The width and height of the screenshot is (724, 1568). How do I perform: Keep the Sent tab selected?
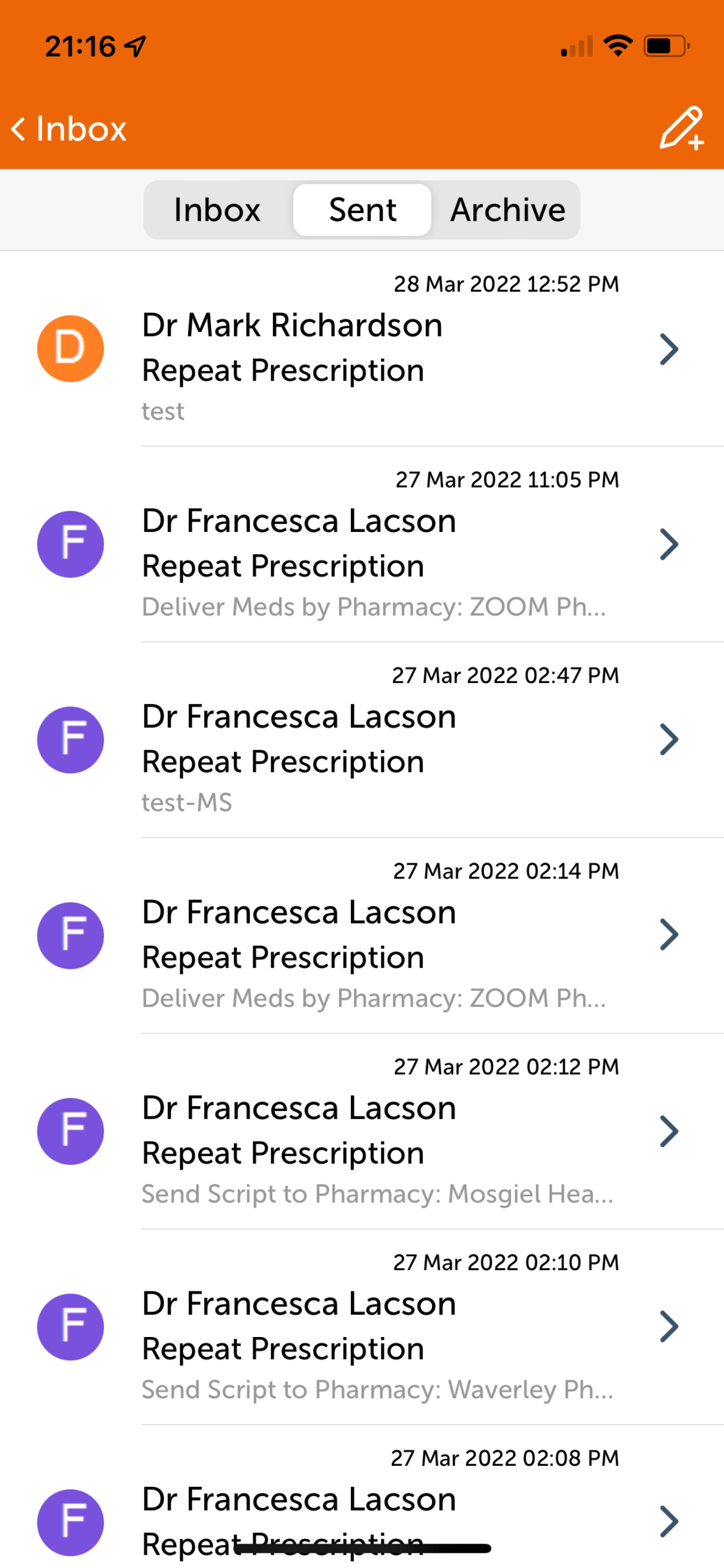click(x=362, y=209)
